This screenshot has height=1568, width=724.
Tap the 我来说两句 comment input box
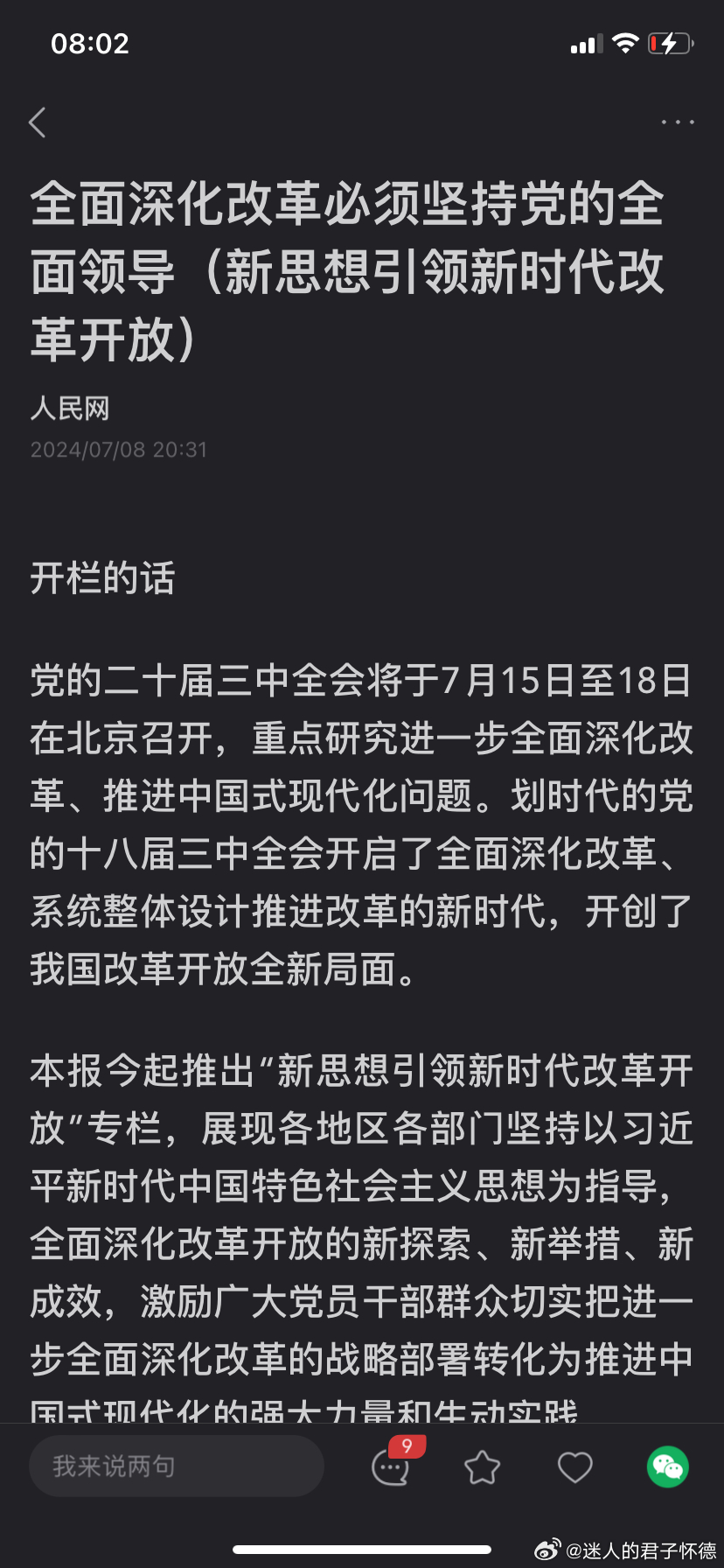point(177,1466)
